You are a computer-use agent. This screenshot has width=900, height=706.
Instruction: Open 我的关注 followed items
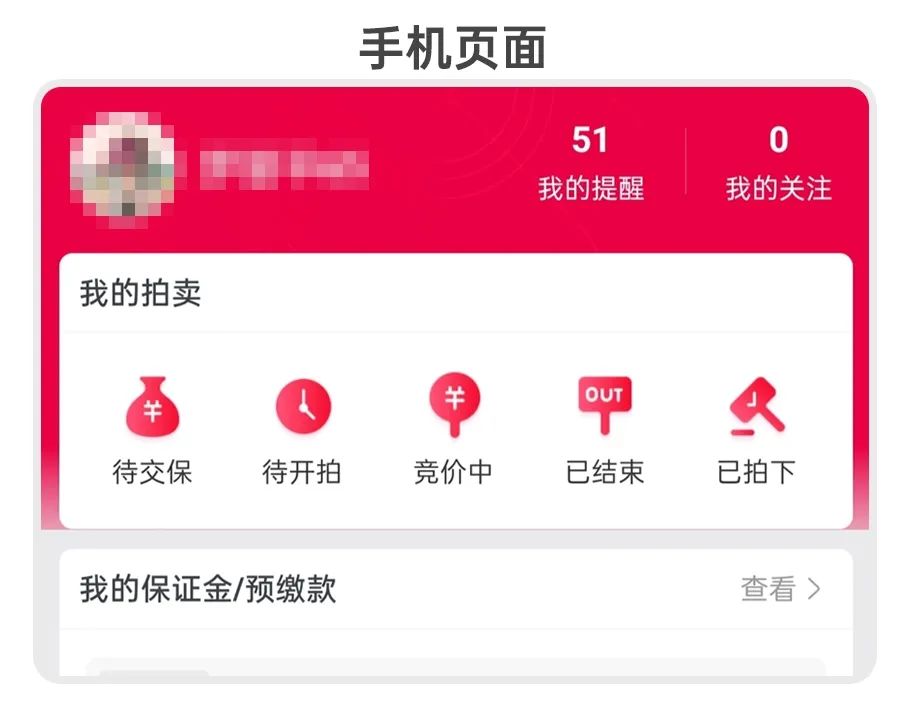click(x=778, y=163)
